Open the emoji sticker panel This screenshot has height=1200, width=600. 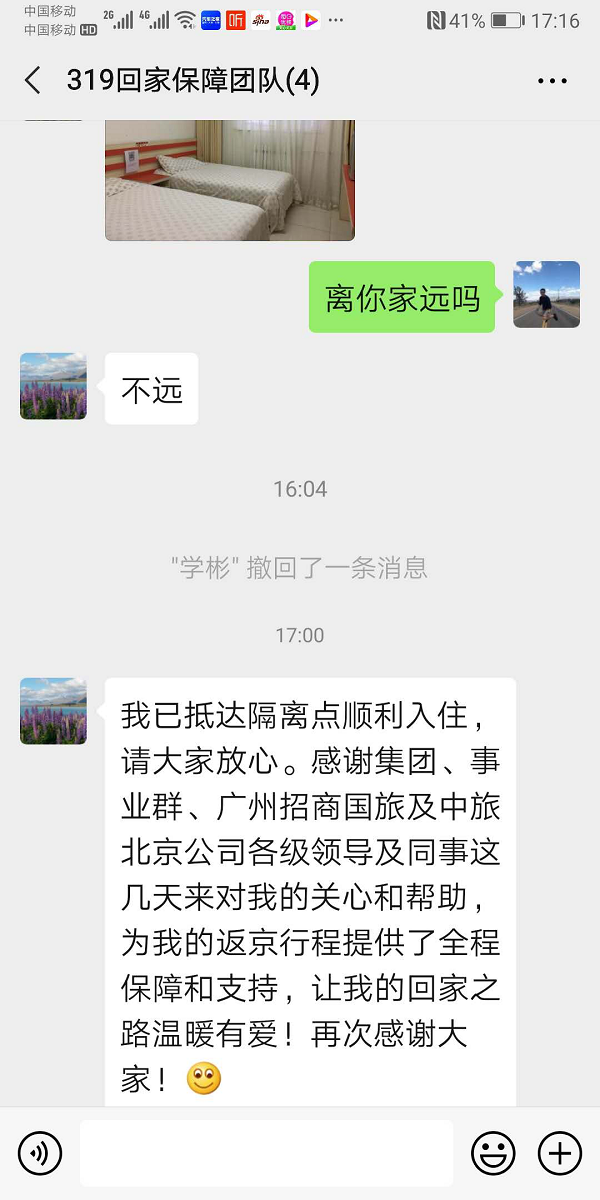(x=493, y=1153)
